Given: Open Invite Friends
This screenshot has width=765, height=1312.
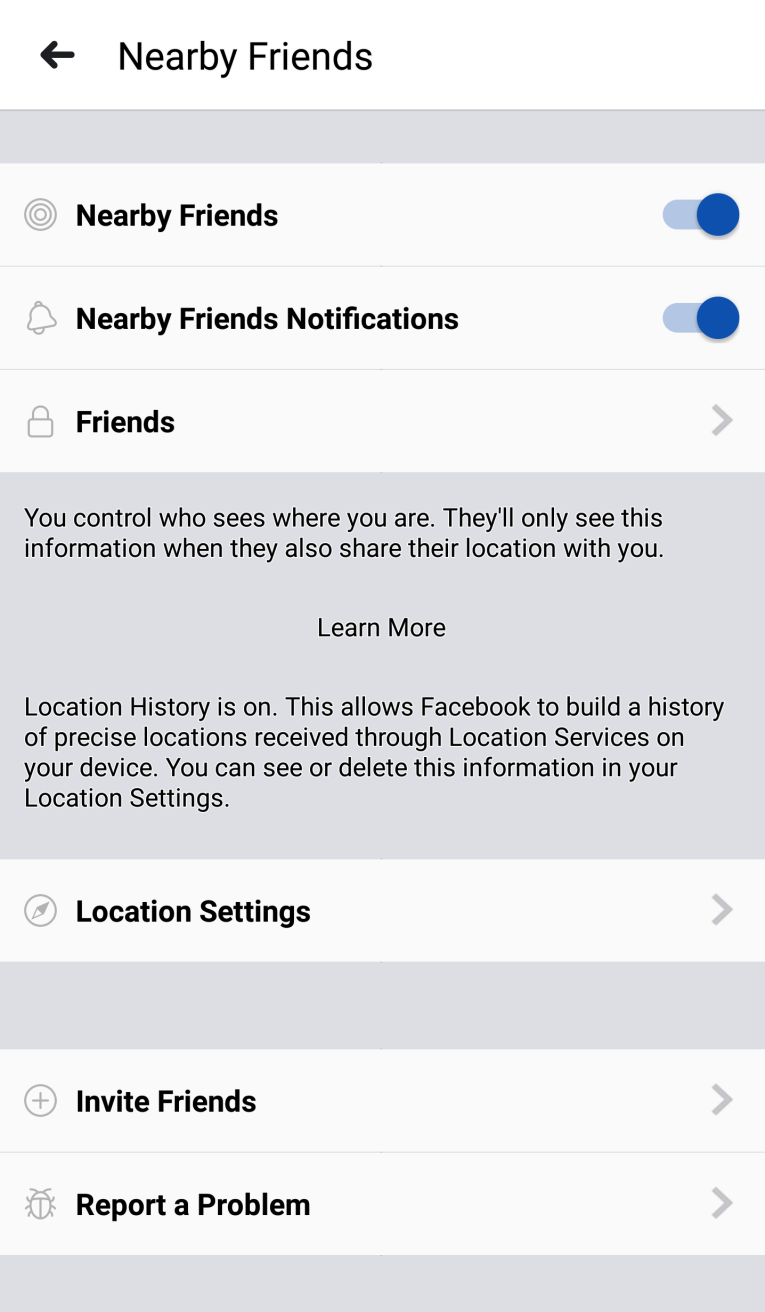Looking at the screenshot, I should coord(382,1101).
